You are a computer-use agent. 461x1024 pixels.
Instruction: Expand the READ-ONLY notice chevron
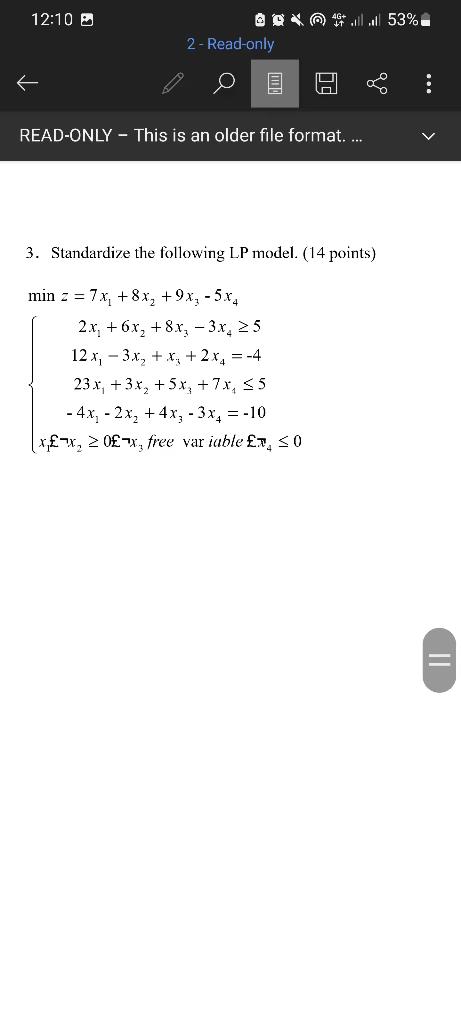428,136
